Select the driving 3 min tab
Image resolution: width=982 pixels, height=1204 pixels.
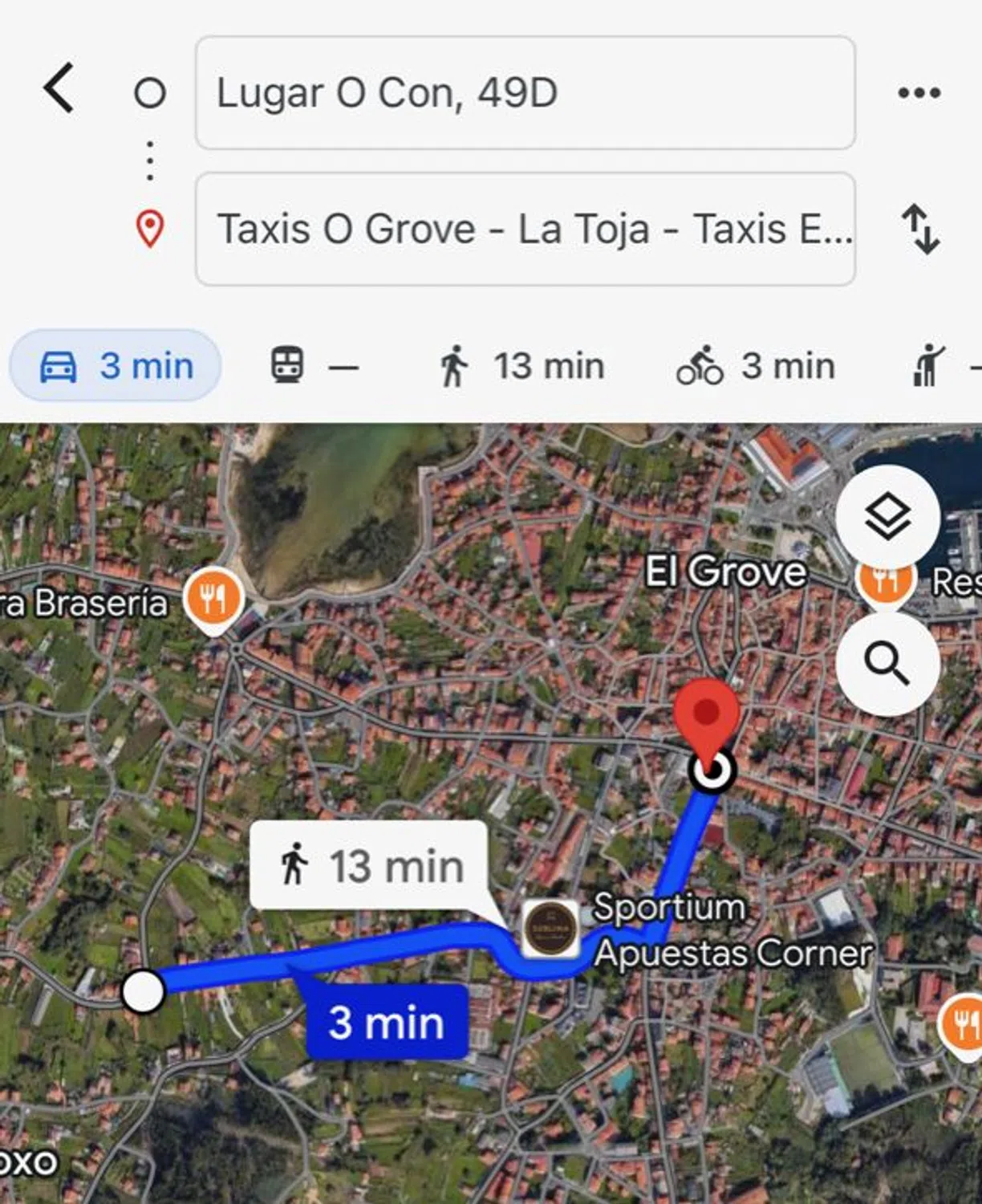[x=116, y=366]
